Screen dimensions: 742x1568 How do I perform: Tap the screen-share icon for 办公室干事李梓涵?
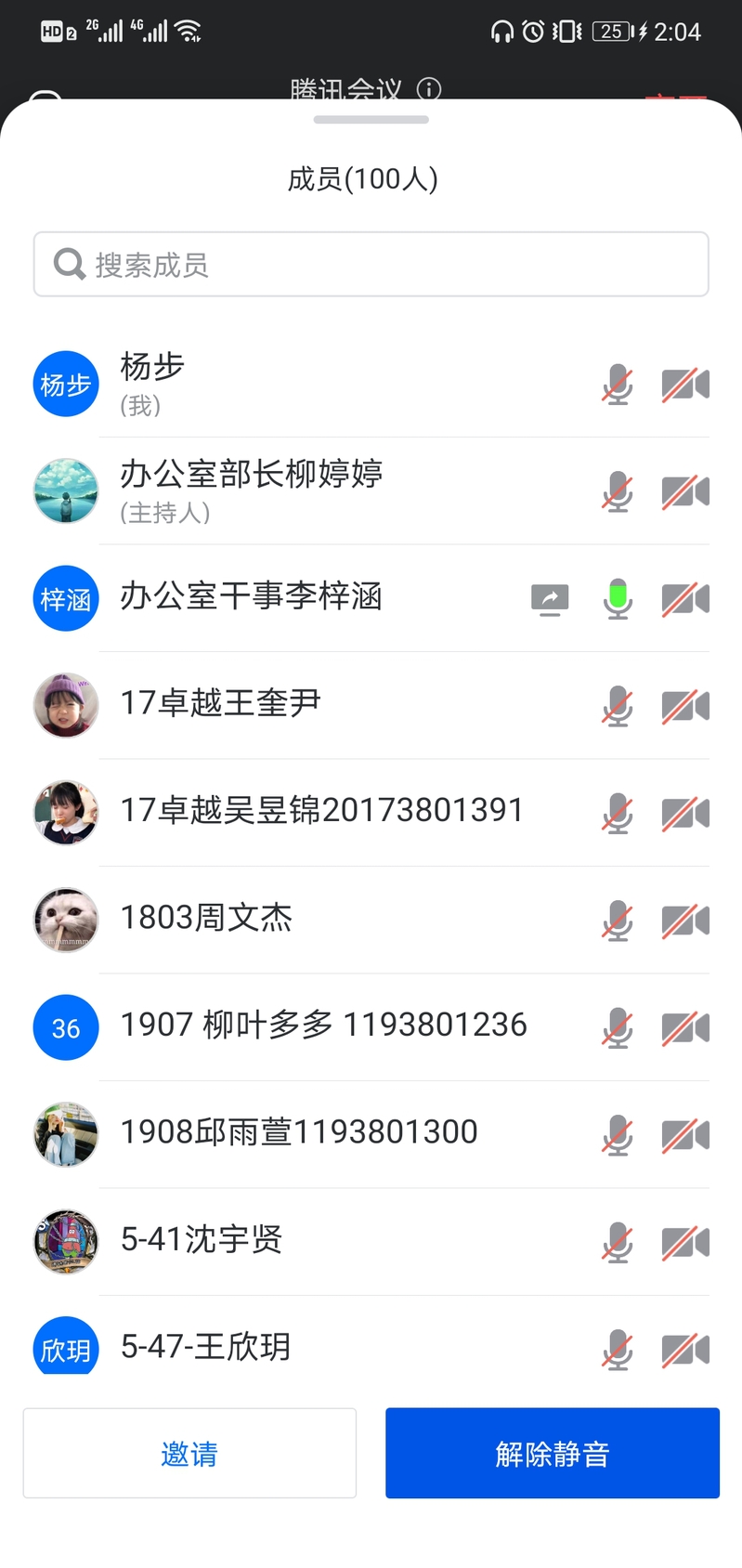(550, 599)
